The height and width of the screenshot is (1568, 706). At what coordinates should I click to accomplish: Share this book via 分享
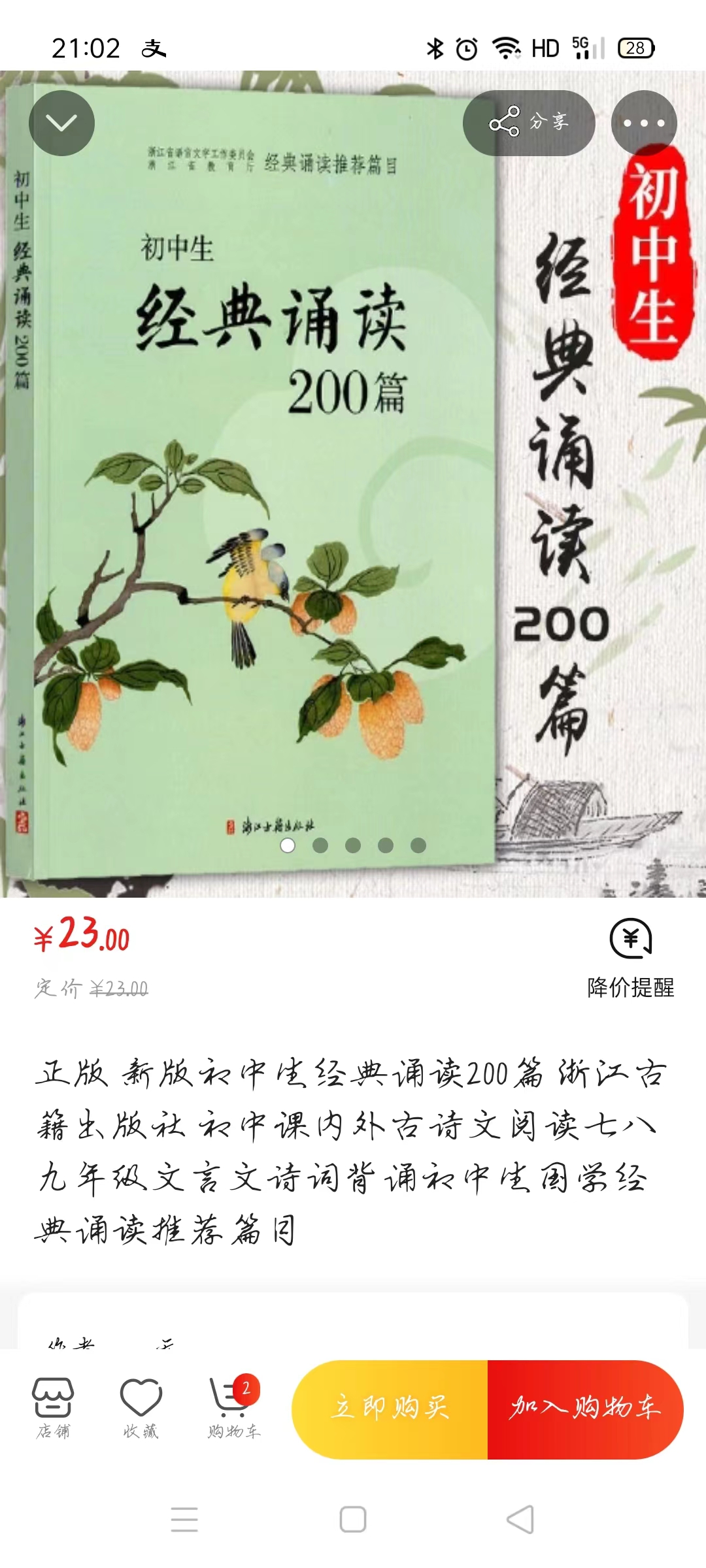coord(528,123)
